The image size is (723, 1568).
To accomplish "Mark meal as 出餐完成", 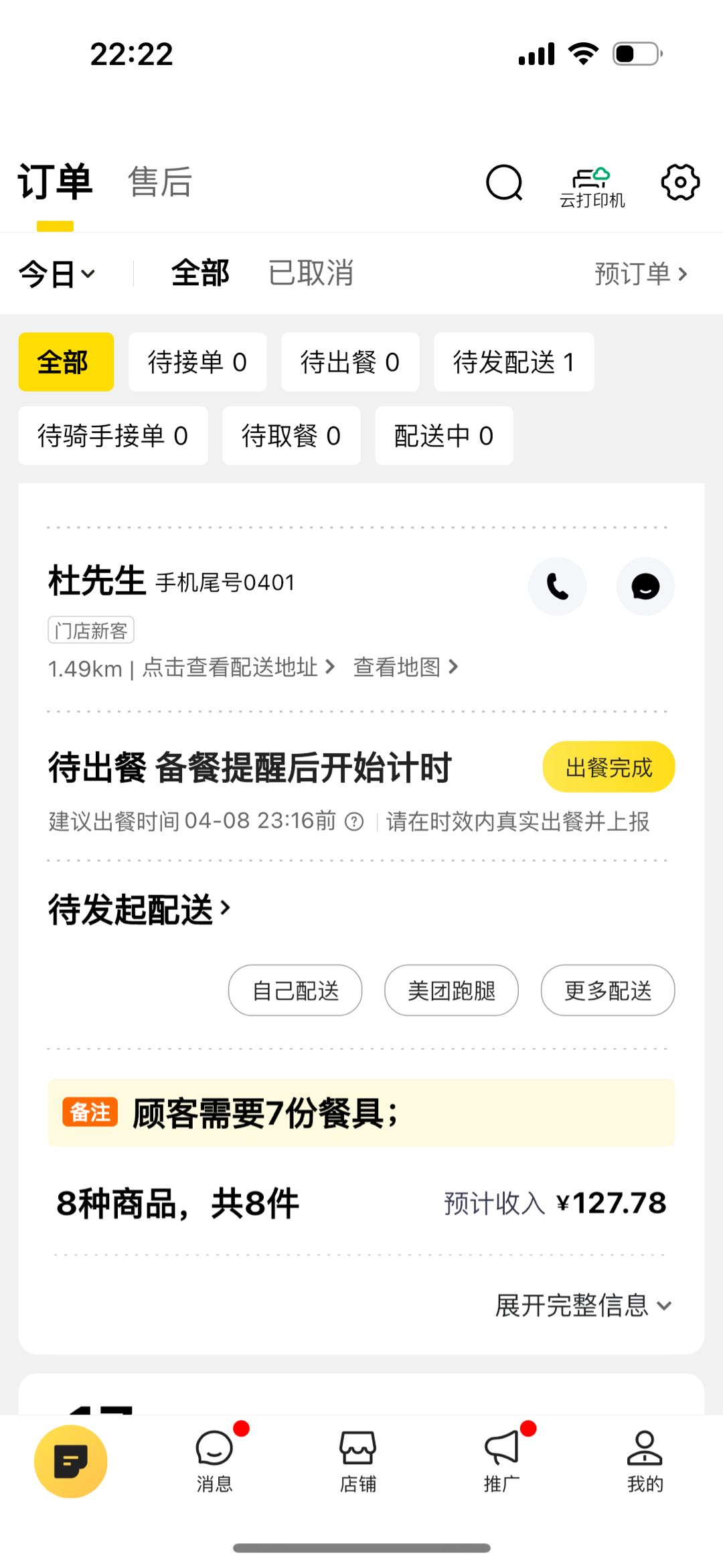I will pyautogui.click(x=609, y=767).
